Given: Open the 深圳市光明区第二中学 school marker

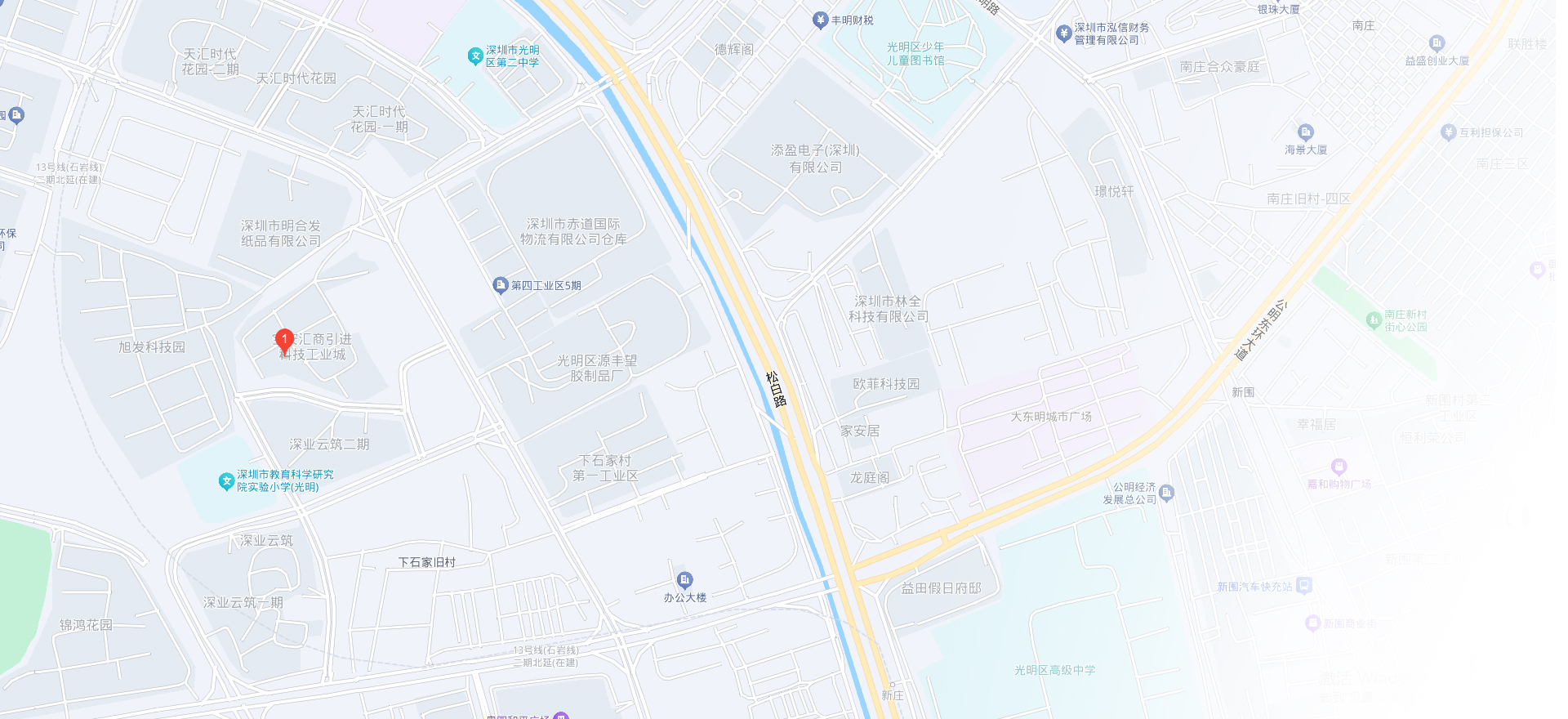Looking at the screenshot, I should [x=475, y=56].
